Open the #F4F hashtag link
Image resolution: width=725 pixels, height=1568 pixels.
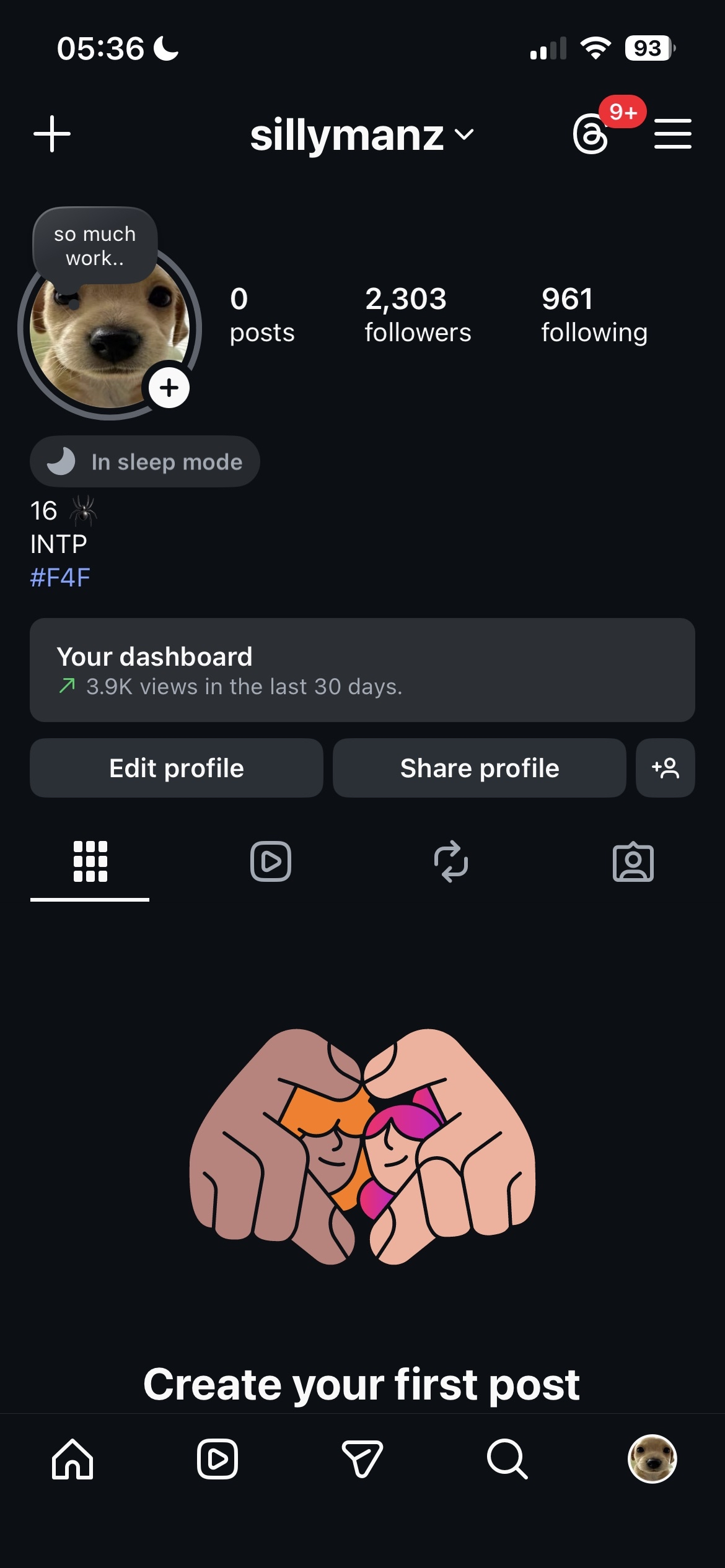[x=60, y=578]
